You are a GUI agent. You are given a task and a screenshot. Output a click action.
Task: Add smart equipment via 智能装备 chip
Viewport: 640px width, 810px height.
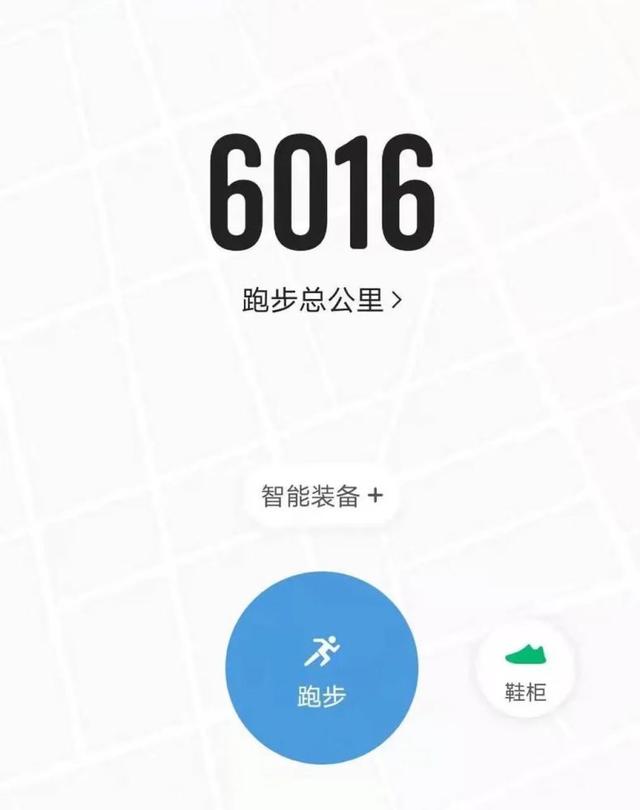point(321,495)
